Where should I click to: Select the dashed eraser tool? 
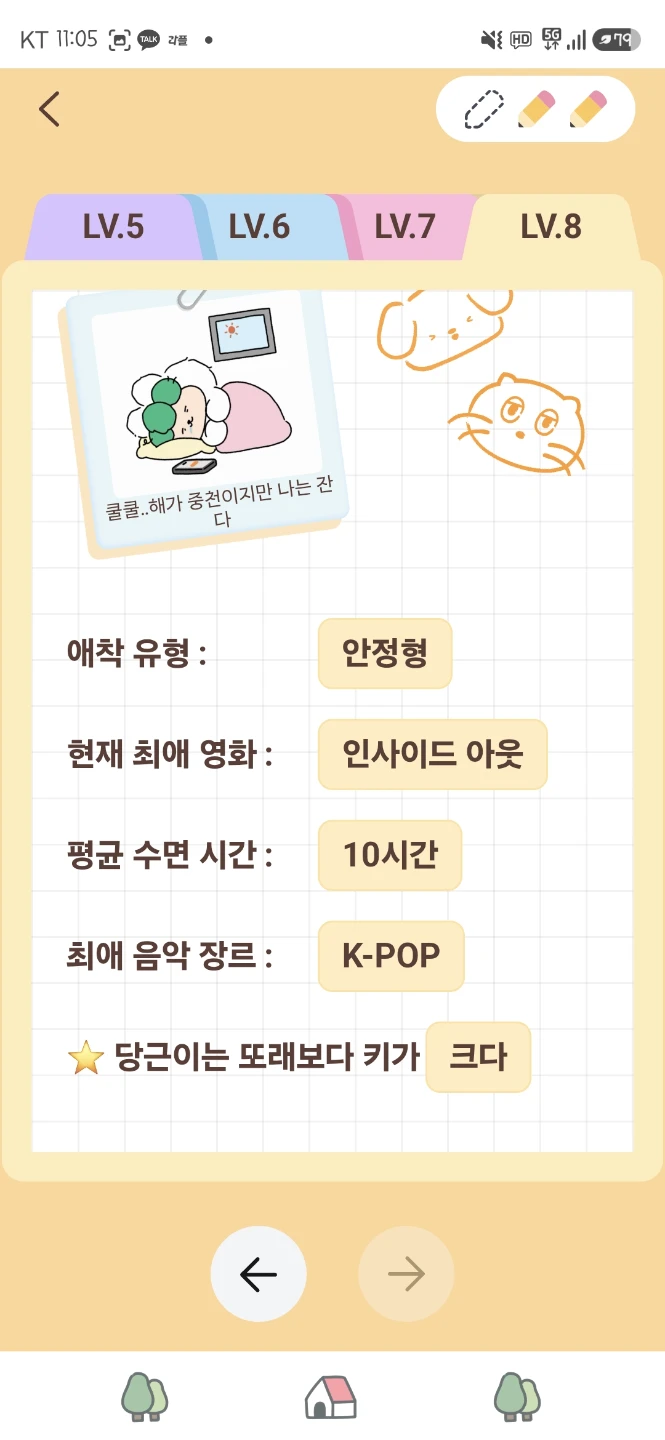pyautogui.click(x=484, y=110)
